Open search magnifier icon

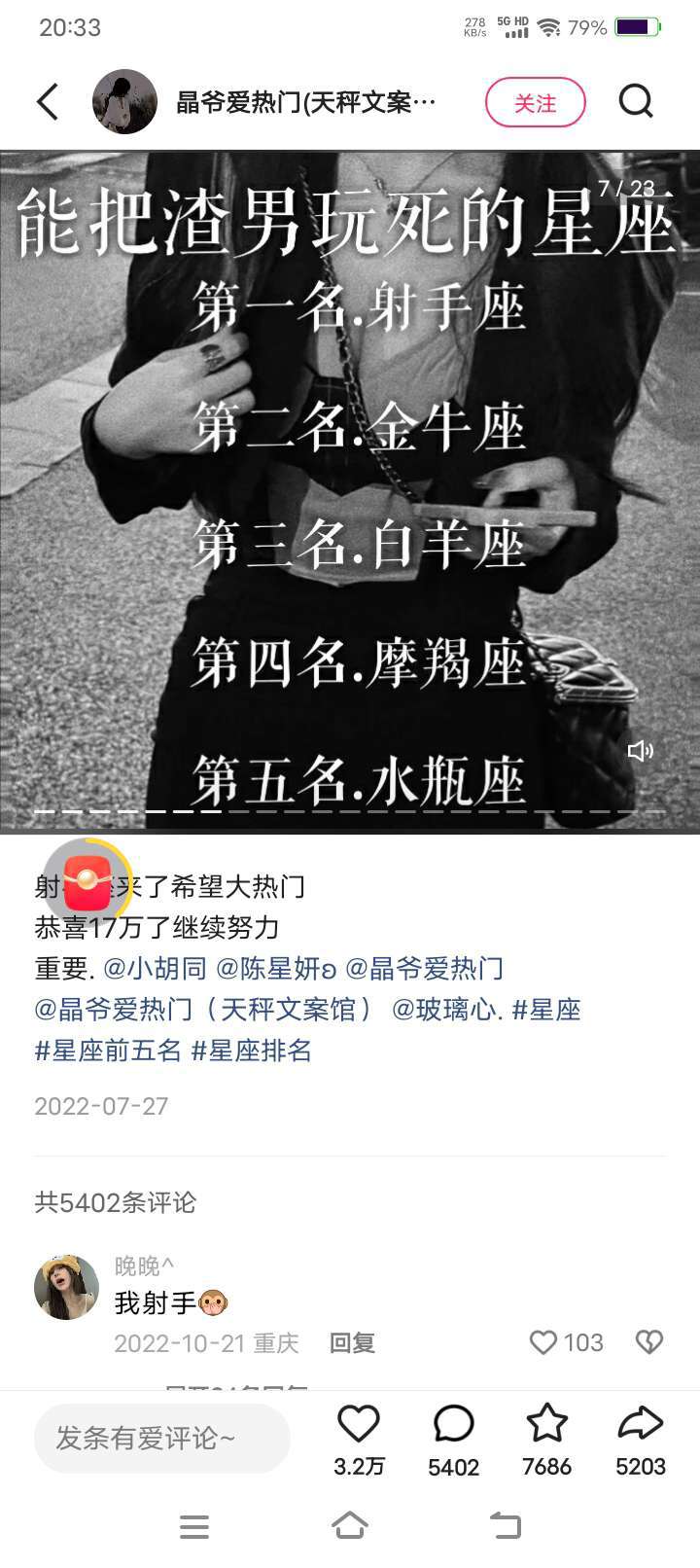tap(636, 101)
